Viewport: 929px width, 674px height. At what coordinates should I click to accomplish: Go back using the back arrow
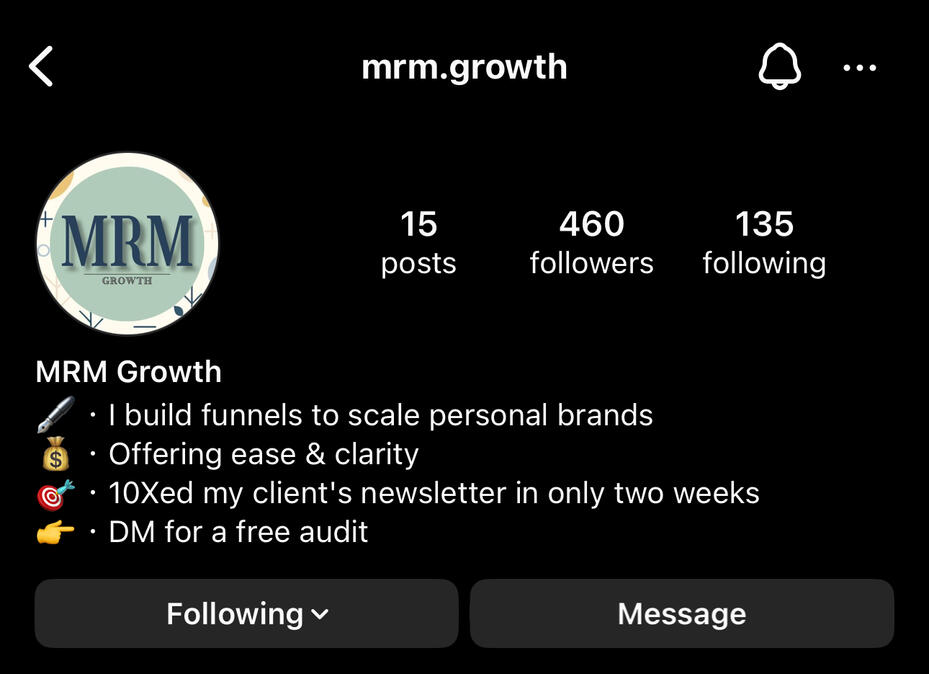[41, 67]
